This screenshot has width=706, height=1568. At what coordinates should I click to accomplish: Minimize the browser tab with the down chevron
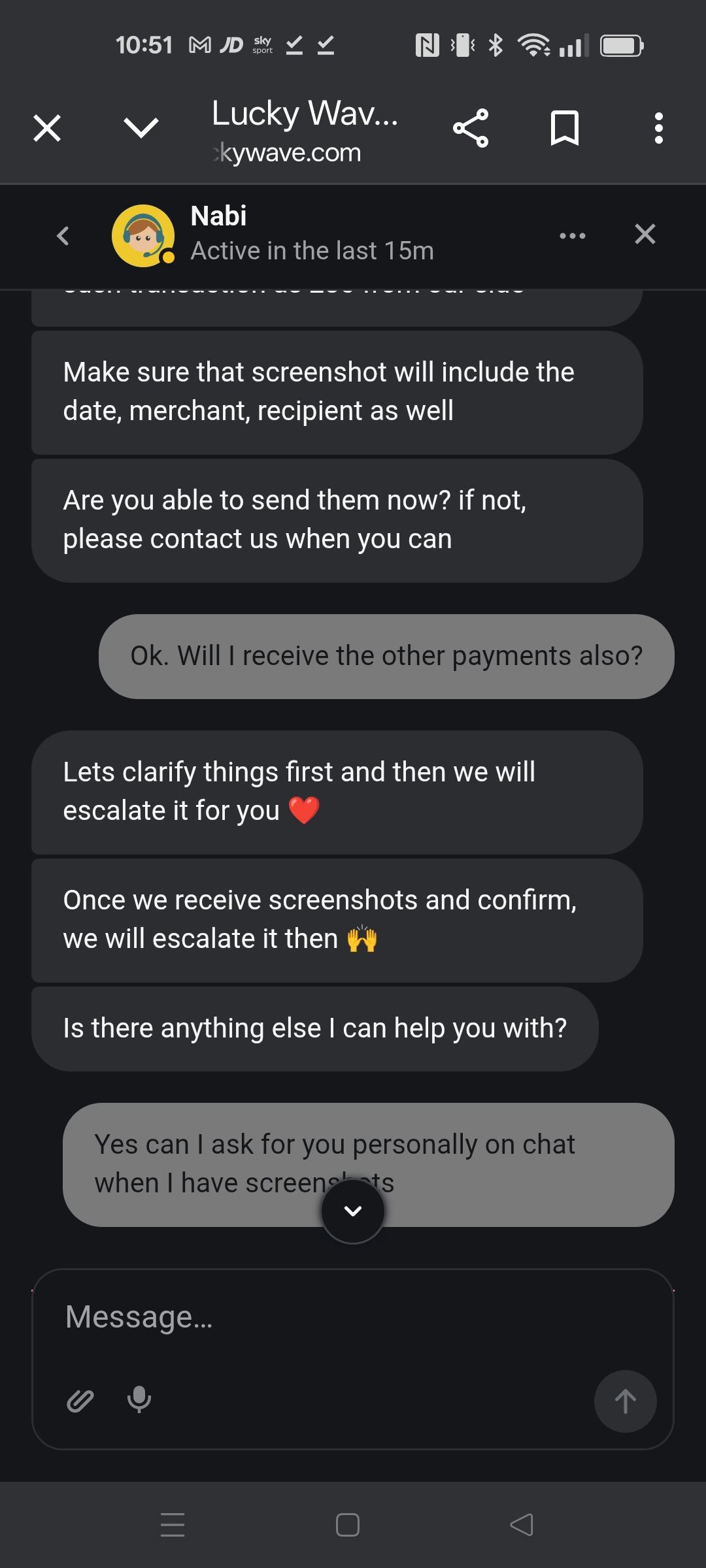tap(141, 128)
